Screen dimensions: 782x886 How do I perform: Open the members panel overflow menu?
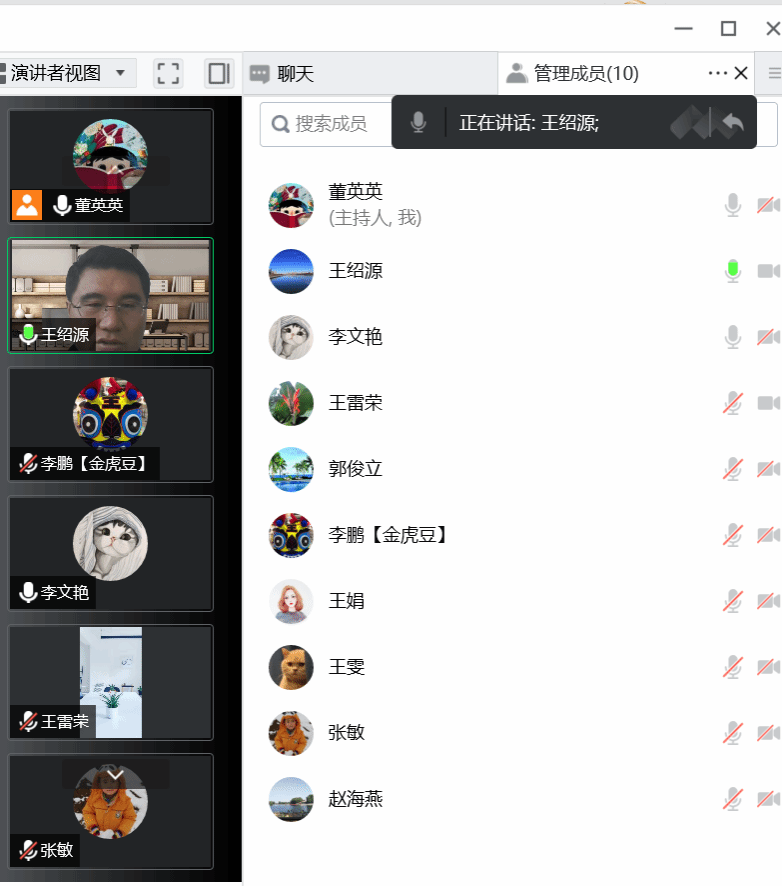pyautogui.click(x=718, y=73)
